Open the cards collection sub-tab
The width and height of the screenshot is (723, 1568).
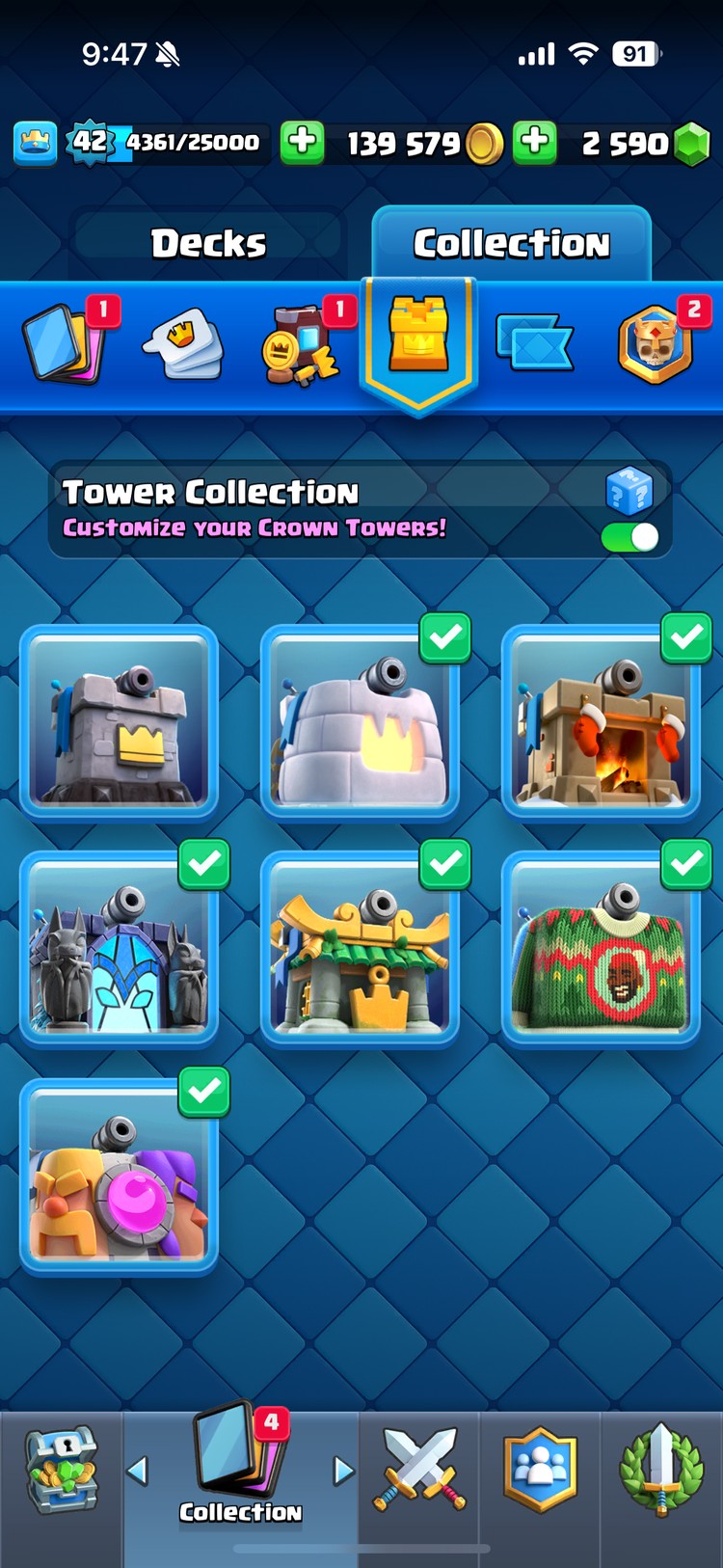click(x=63, y=342)
